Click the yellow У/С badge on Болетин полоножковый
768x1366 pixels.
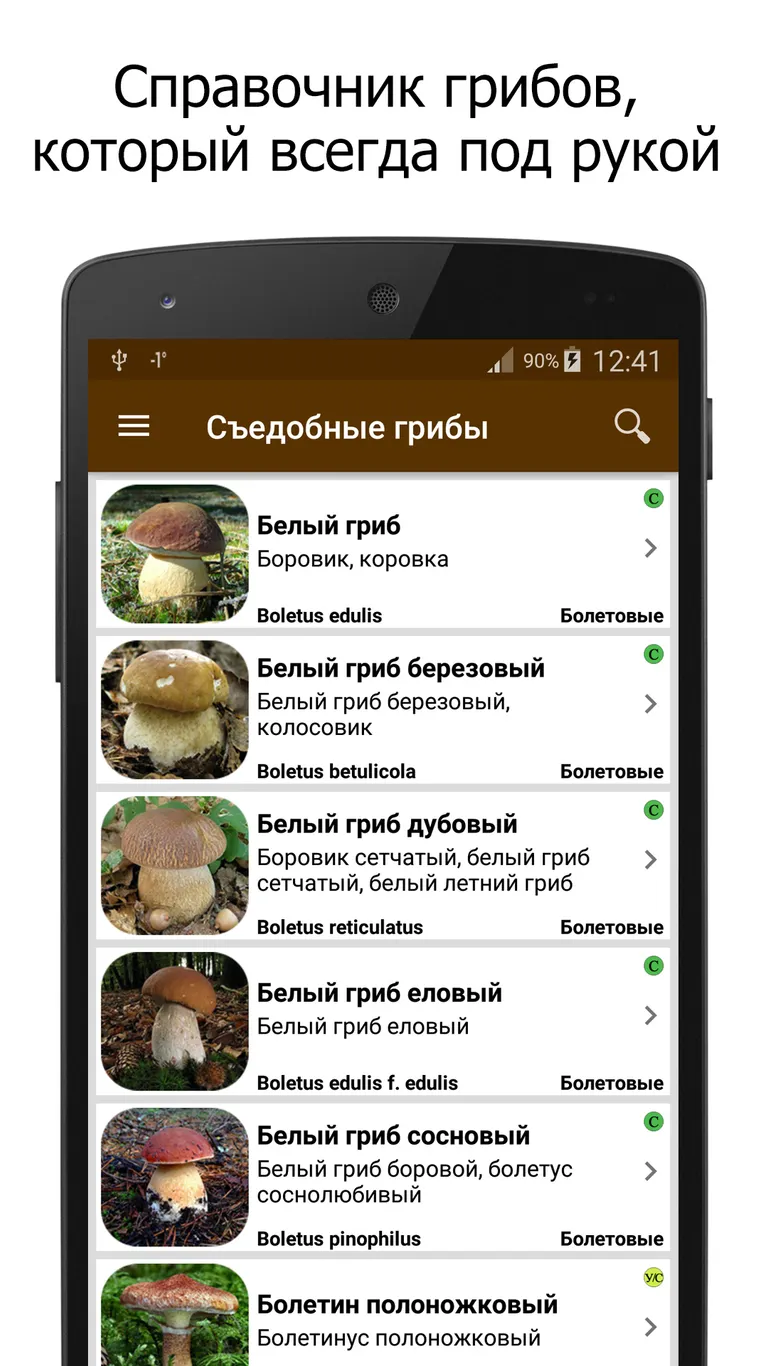653,1277
